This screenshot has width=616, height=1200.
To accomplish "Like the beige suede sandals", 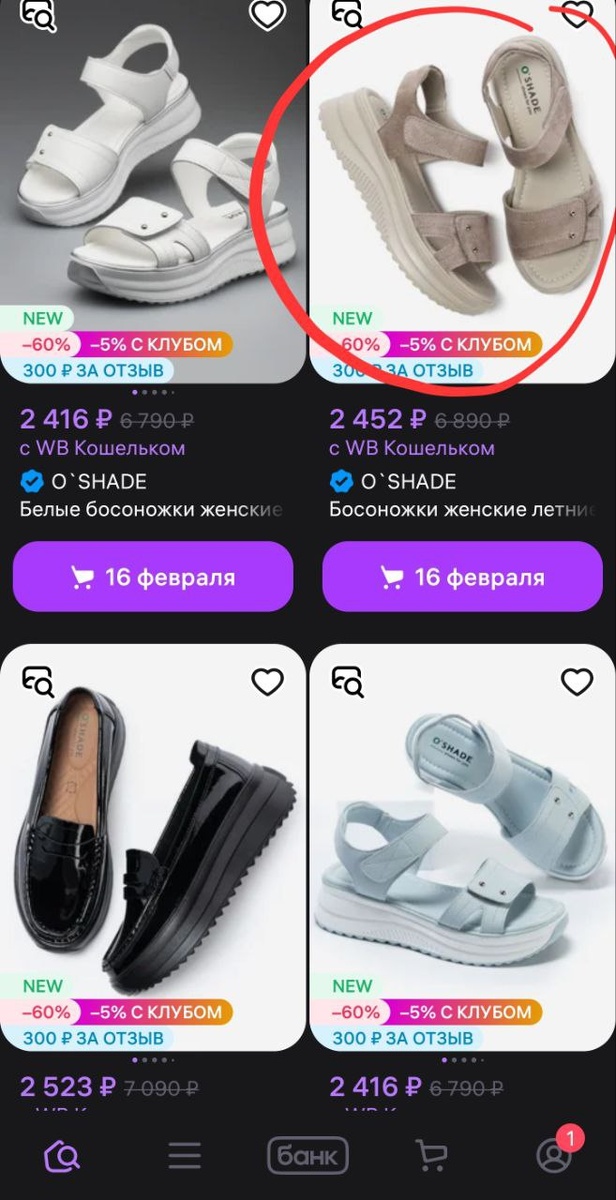I will (x=577, y=14).
